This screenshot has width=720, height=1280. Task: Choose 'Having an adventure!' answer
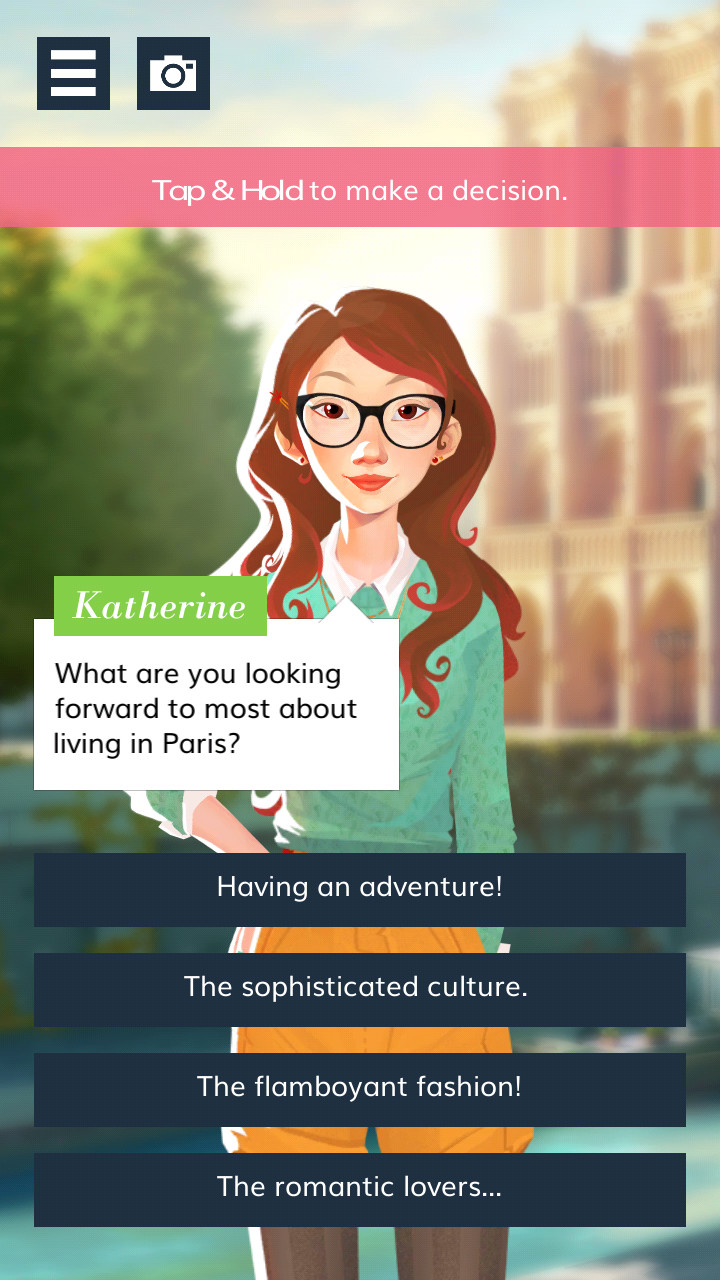pos(360,889)
